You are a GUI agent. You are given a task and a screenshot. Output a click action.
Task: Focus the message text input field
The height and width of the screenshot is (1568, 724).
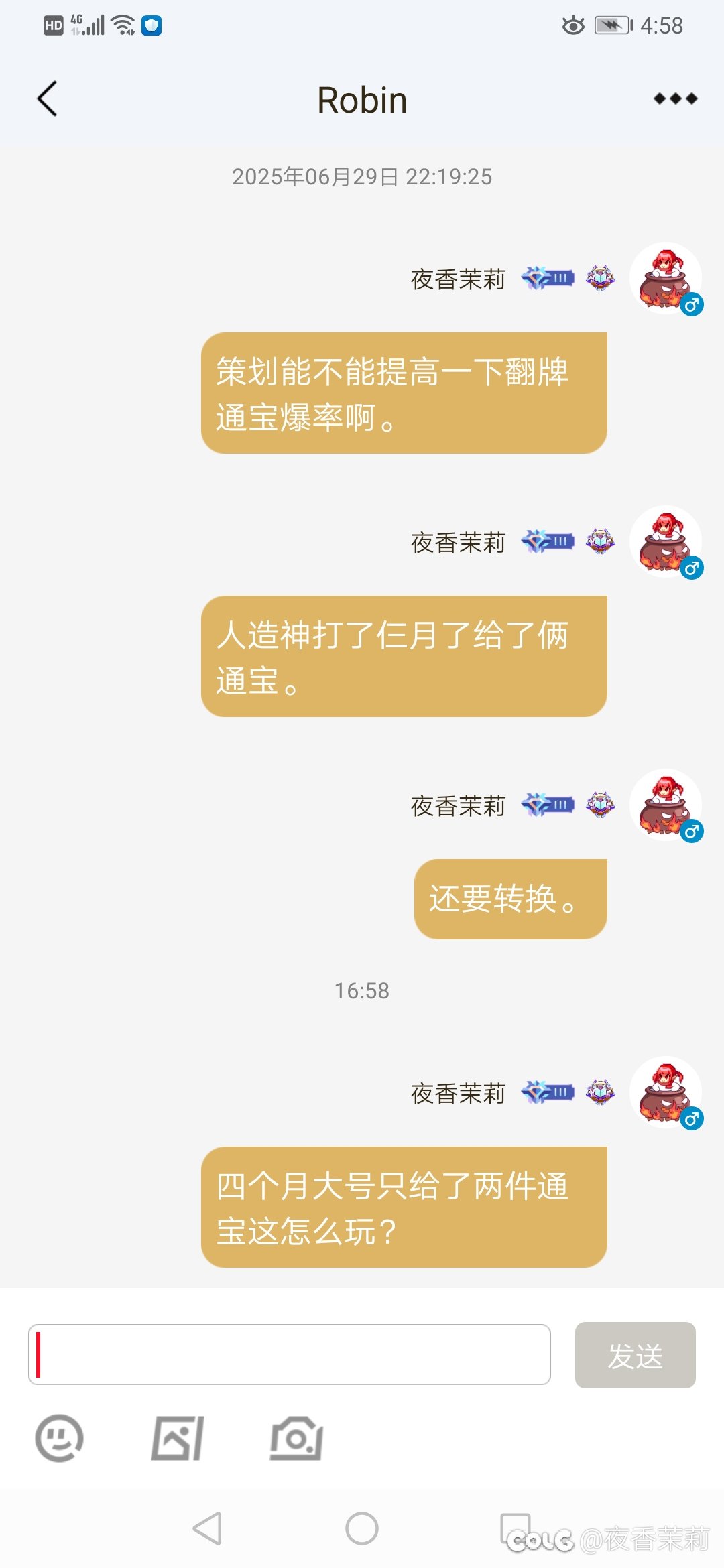[x=290, y=1354]
